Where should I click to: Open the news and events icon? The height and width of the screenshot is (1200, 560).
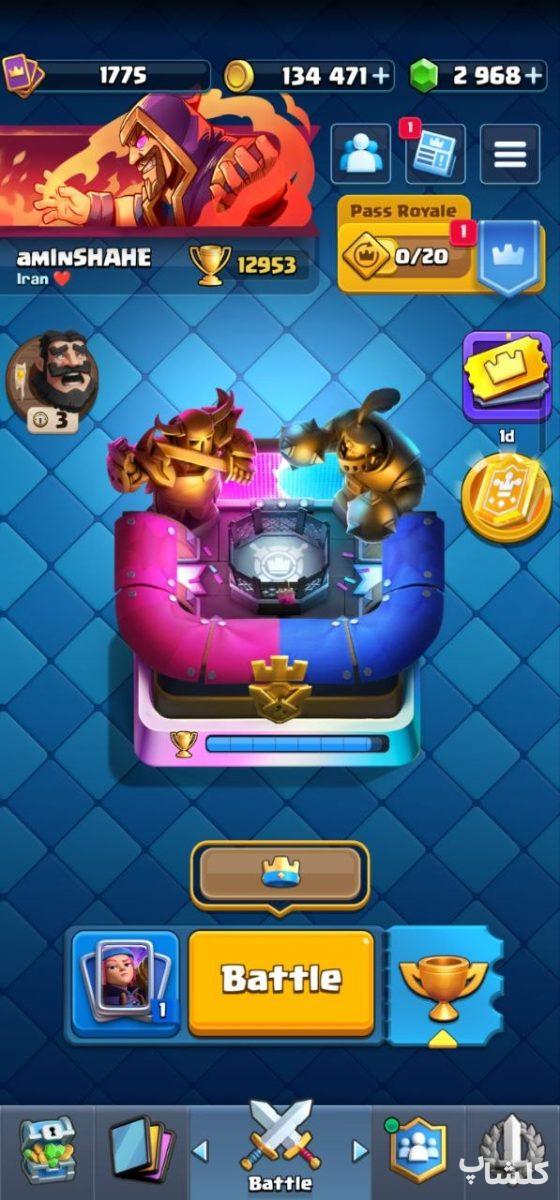[x=435, y=154]
